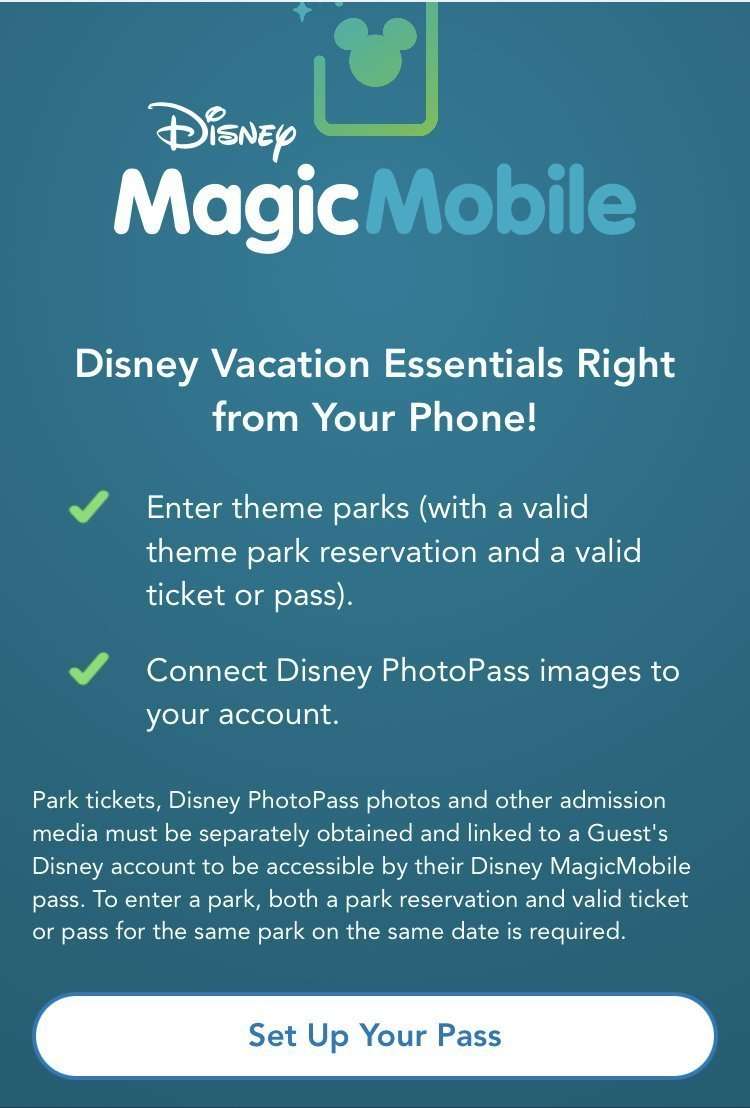
Task: Select the Disney Vacation Essentials heading
Action: pyautogui.click(x=375, y=390)
